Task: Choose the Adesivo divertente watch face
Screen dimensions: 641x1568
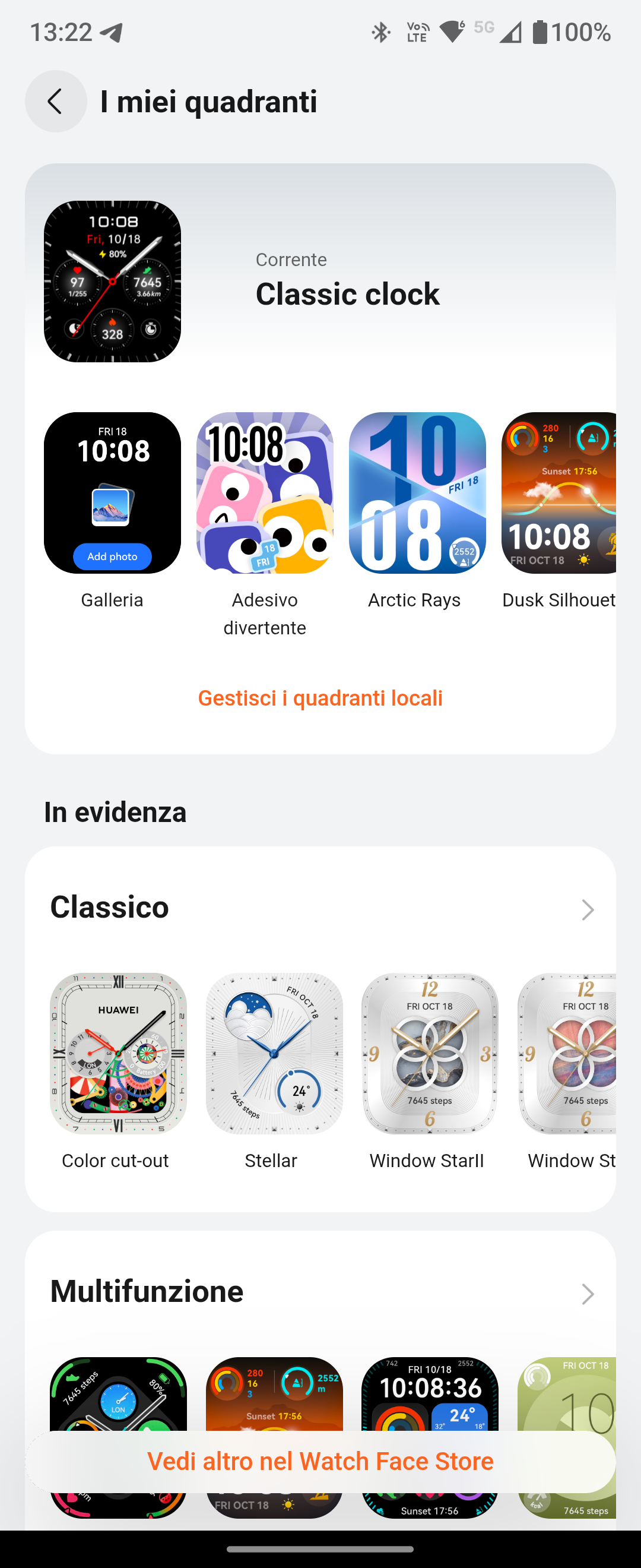Action: 265,493
